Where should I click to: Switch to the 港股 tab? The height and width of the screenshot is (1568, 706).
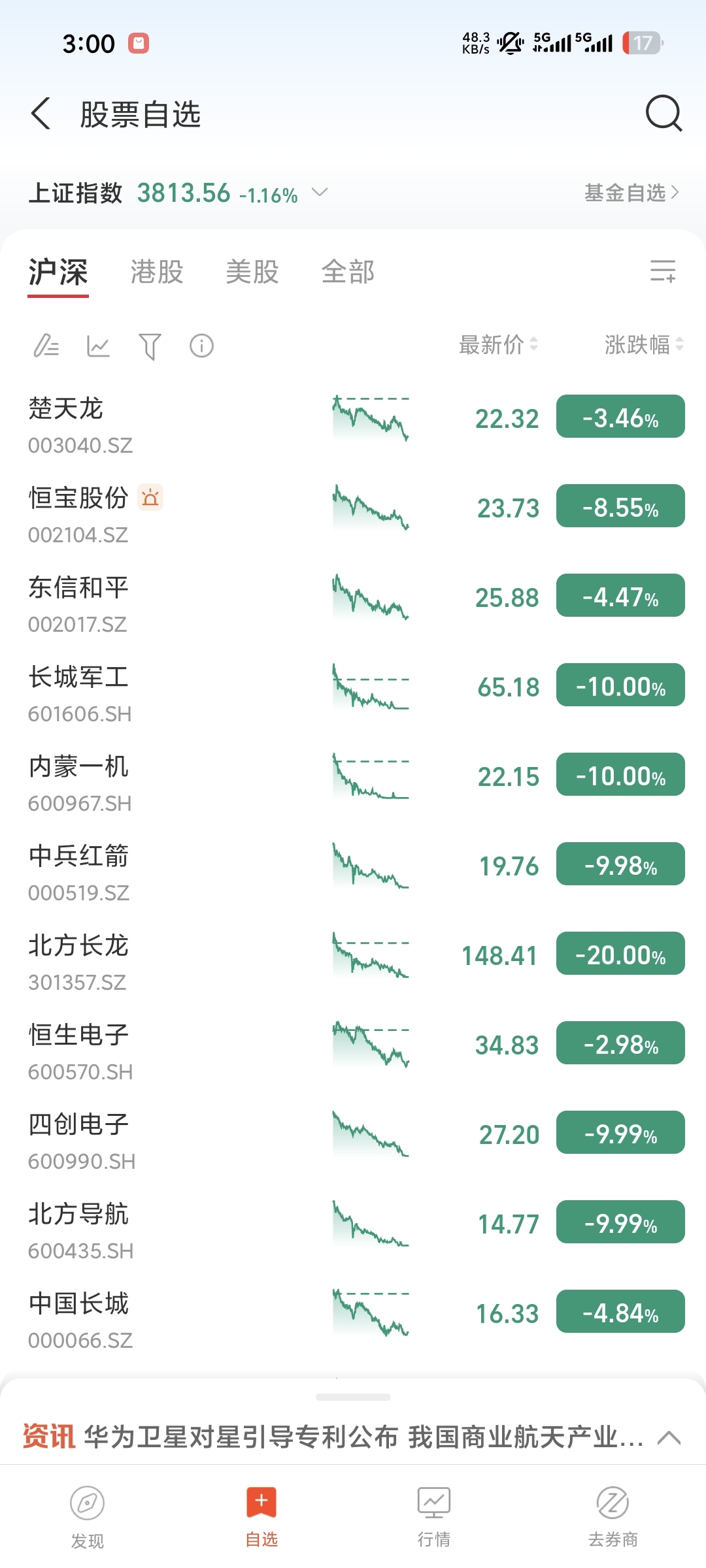[x=157, y=272]
